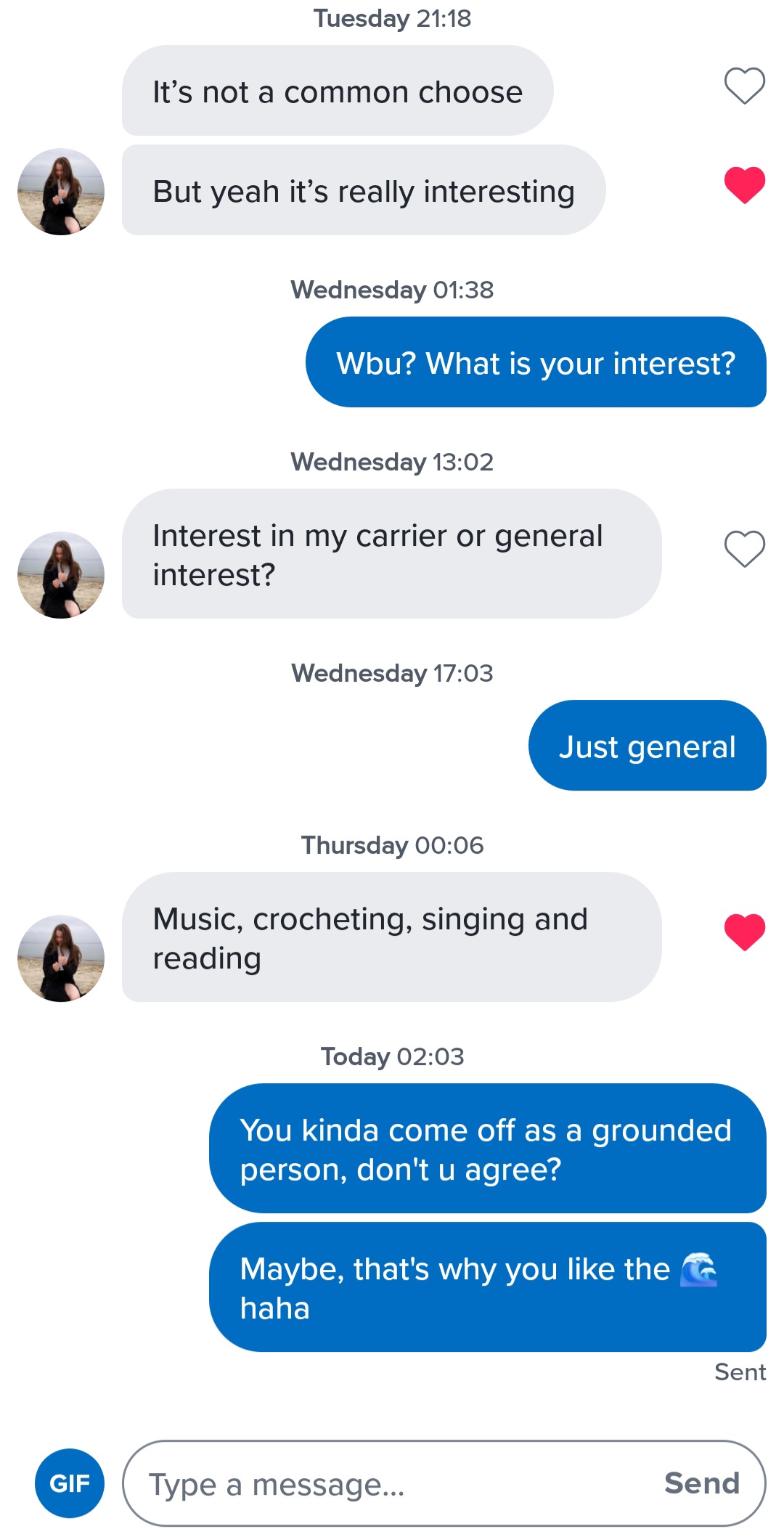Open avatar next to "Music, crocheting, singing" message
Image resolution: width=784 pixels, height=1537 pixels.
point(61,958)
